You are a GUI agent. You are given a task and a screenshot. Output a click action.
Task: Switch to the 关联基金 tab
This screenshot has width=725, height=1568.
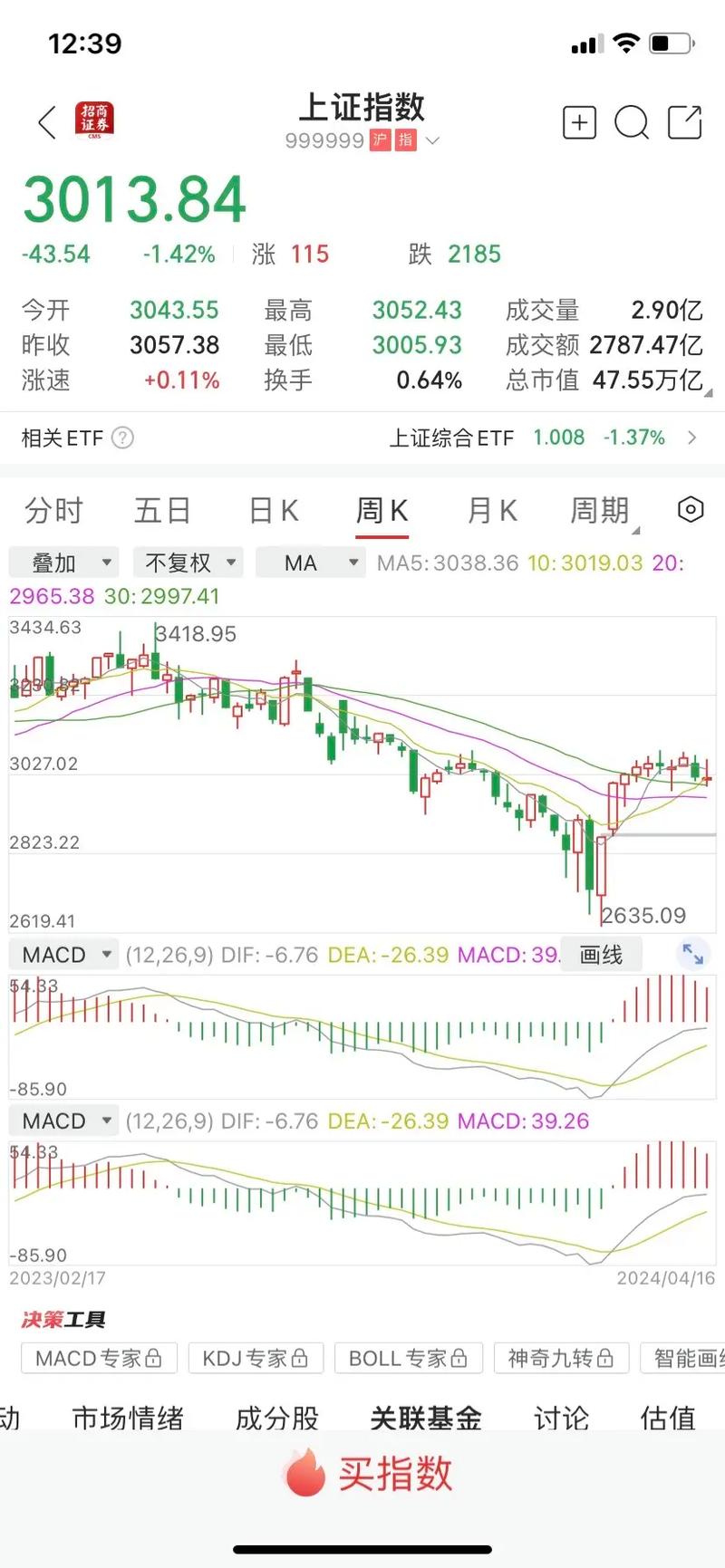[424, 1419]
